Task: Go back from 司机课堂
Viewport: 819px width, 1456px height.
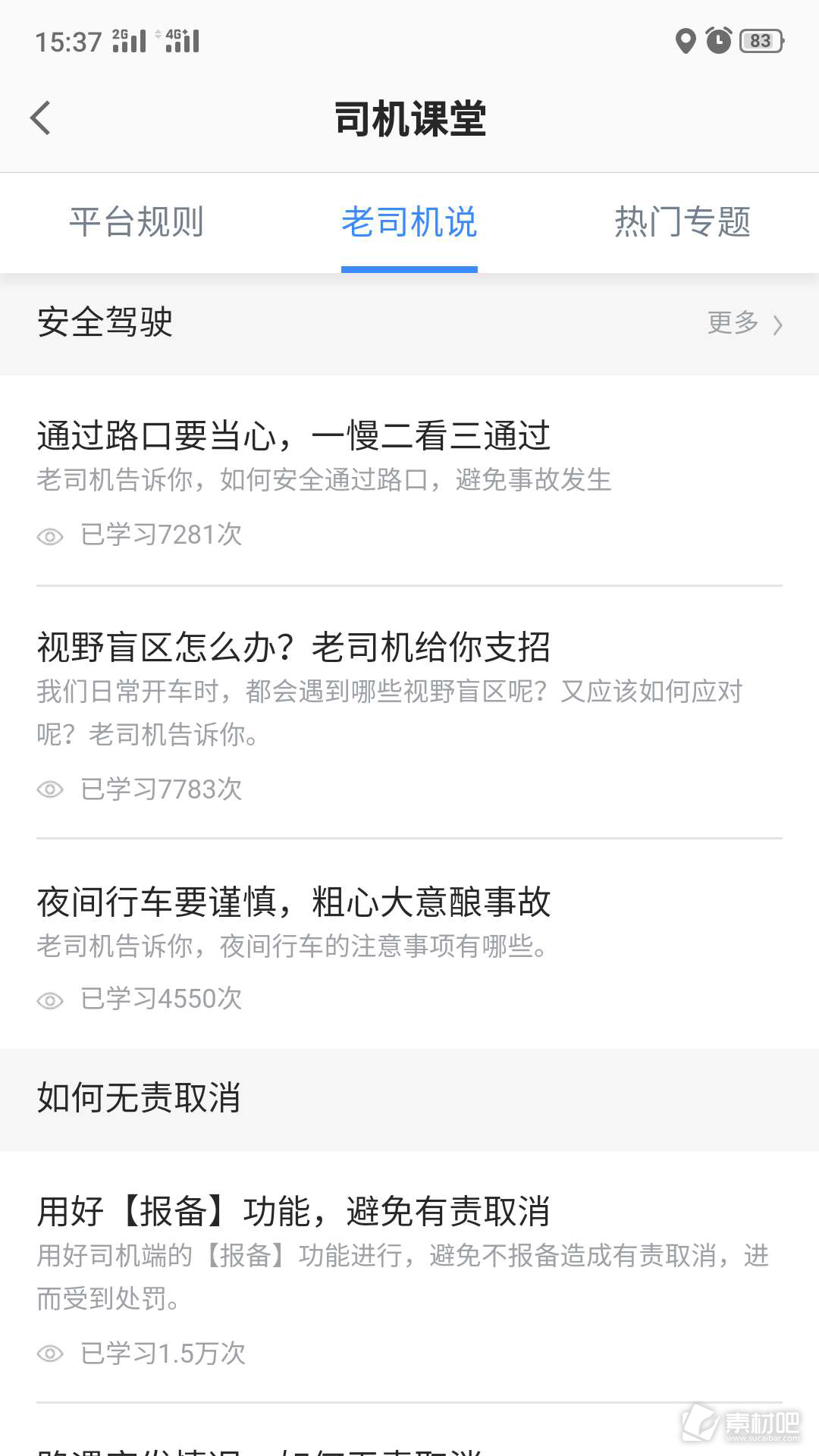Action: (41, 118)
